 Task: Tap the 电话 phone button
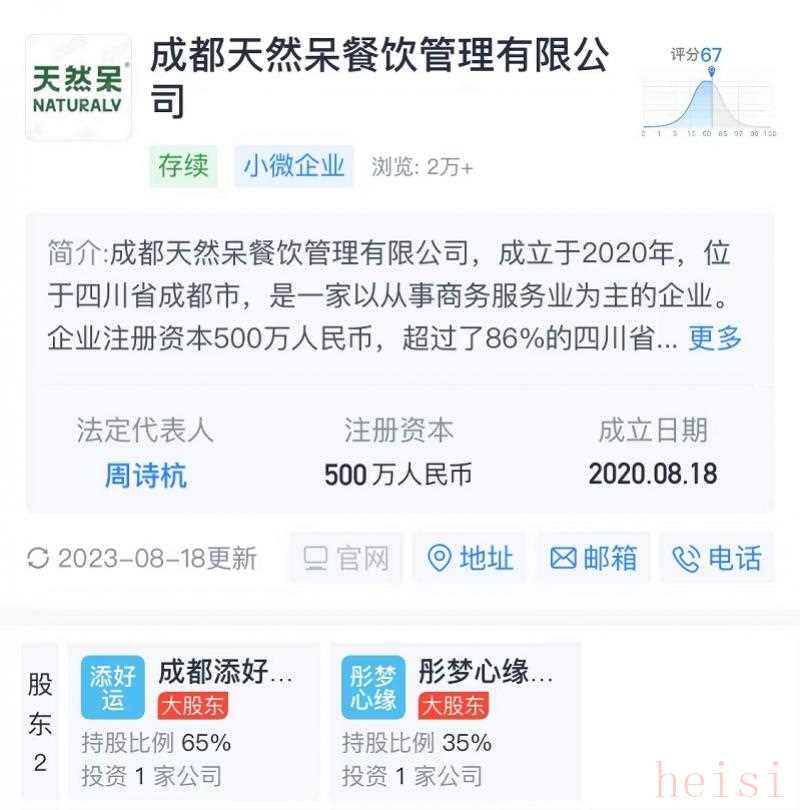click(716, 558)
